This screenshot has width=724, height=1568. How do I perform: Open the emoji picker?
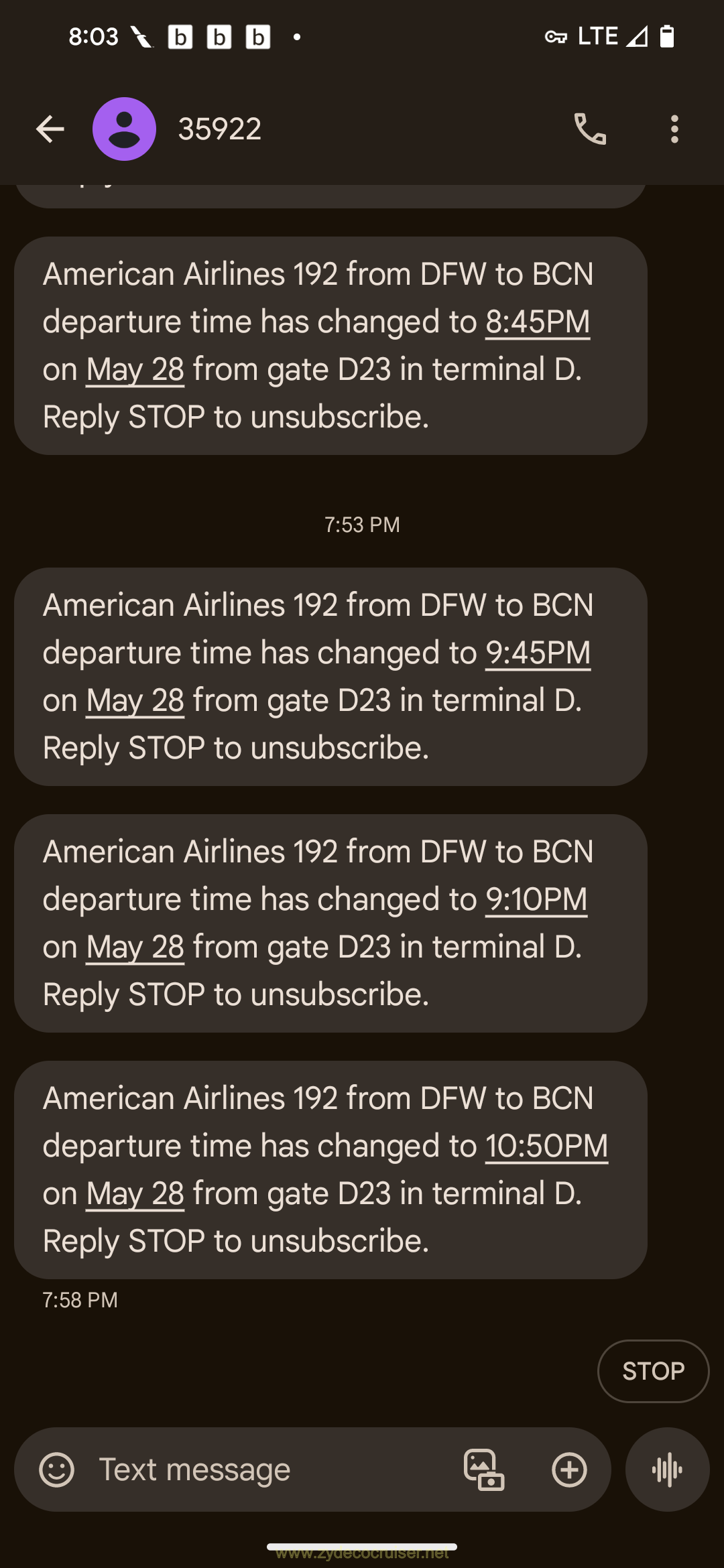pos(57,1470)
